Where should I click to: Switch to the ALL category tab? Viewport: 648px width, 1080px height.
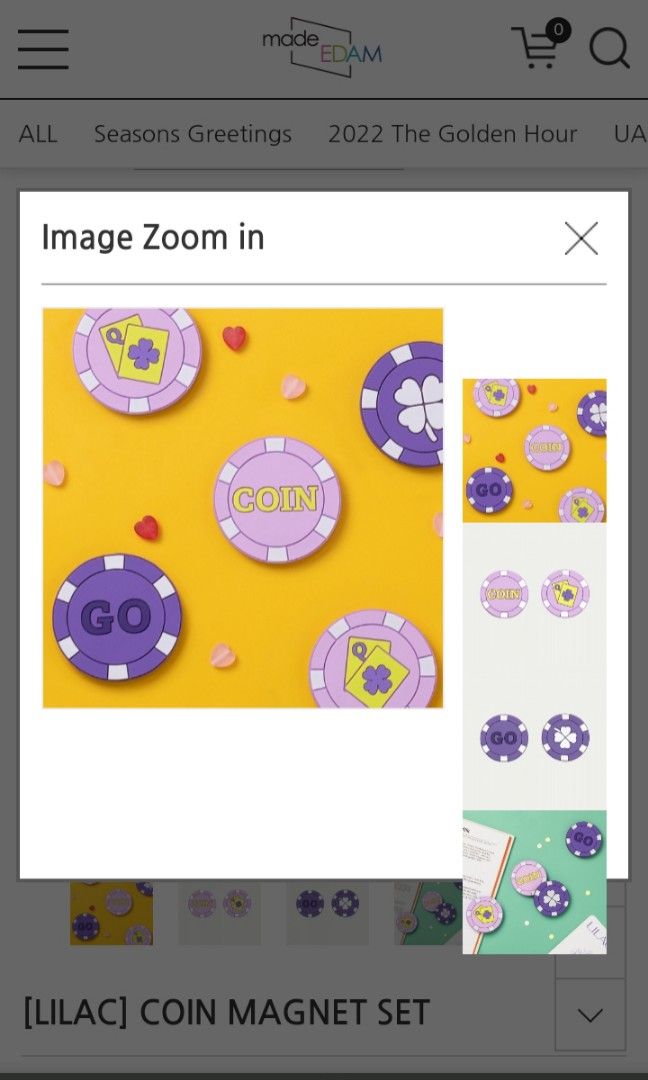point(38,134)
